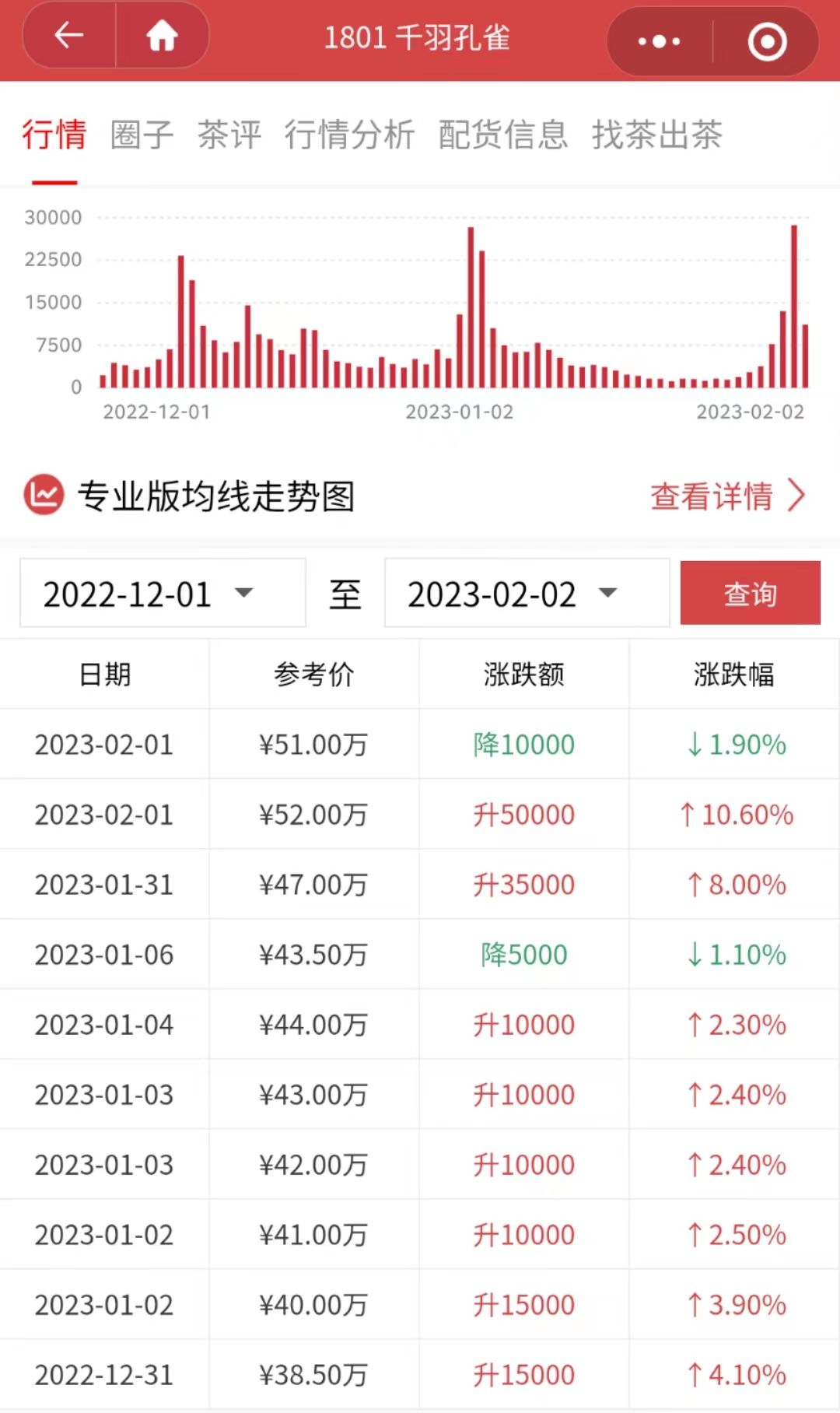View the 配货信息 tab
Image resolution: width=840 pixels, height=1413 pixels.
pos(503,135)
